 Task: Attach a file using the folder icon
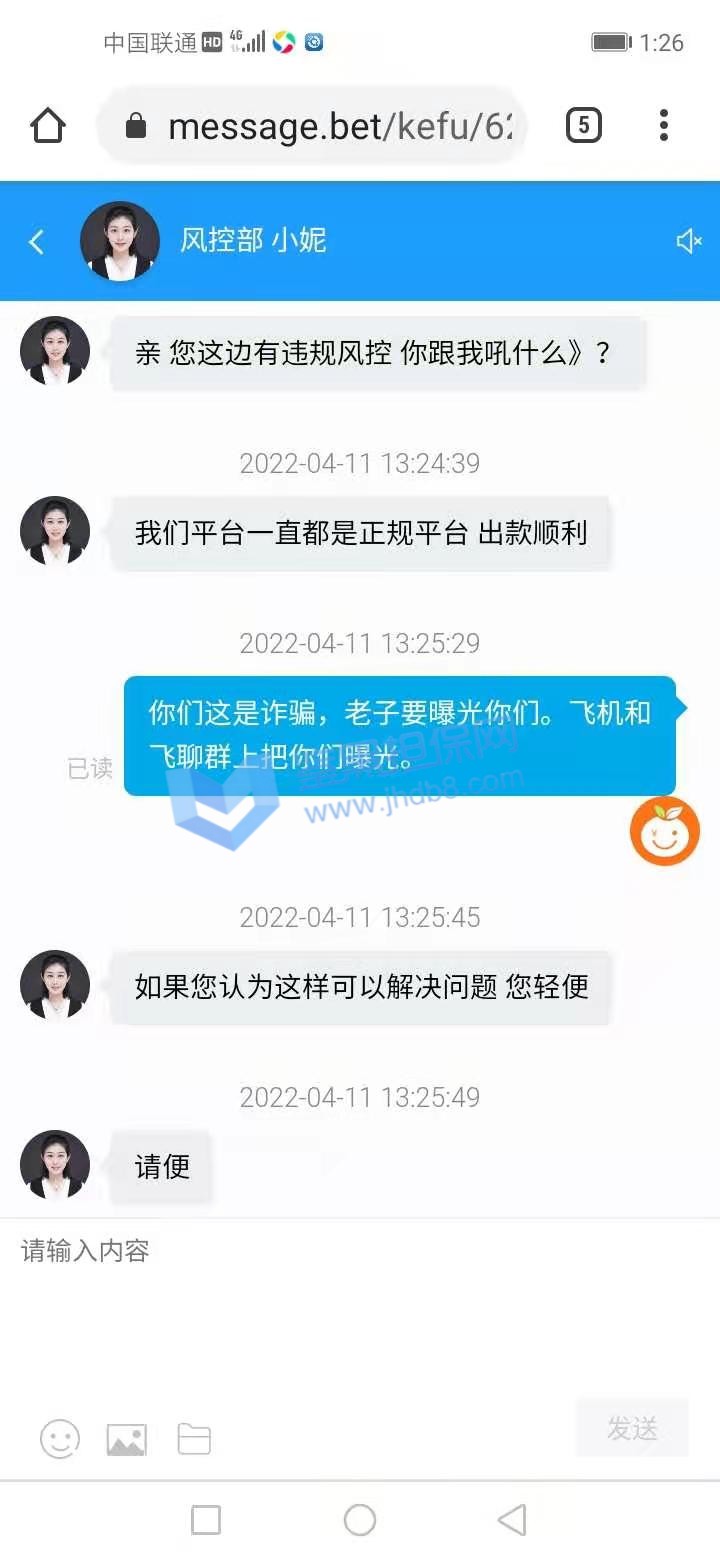click(x=194, y=1439)
